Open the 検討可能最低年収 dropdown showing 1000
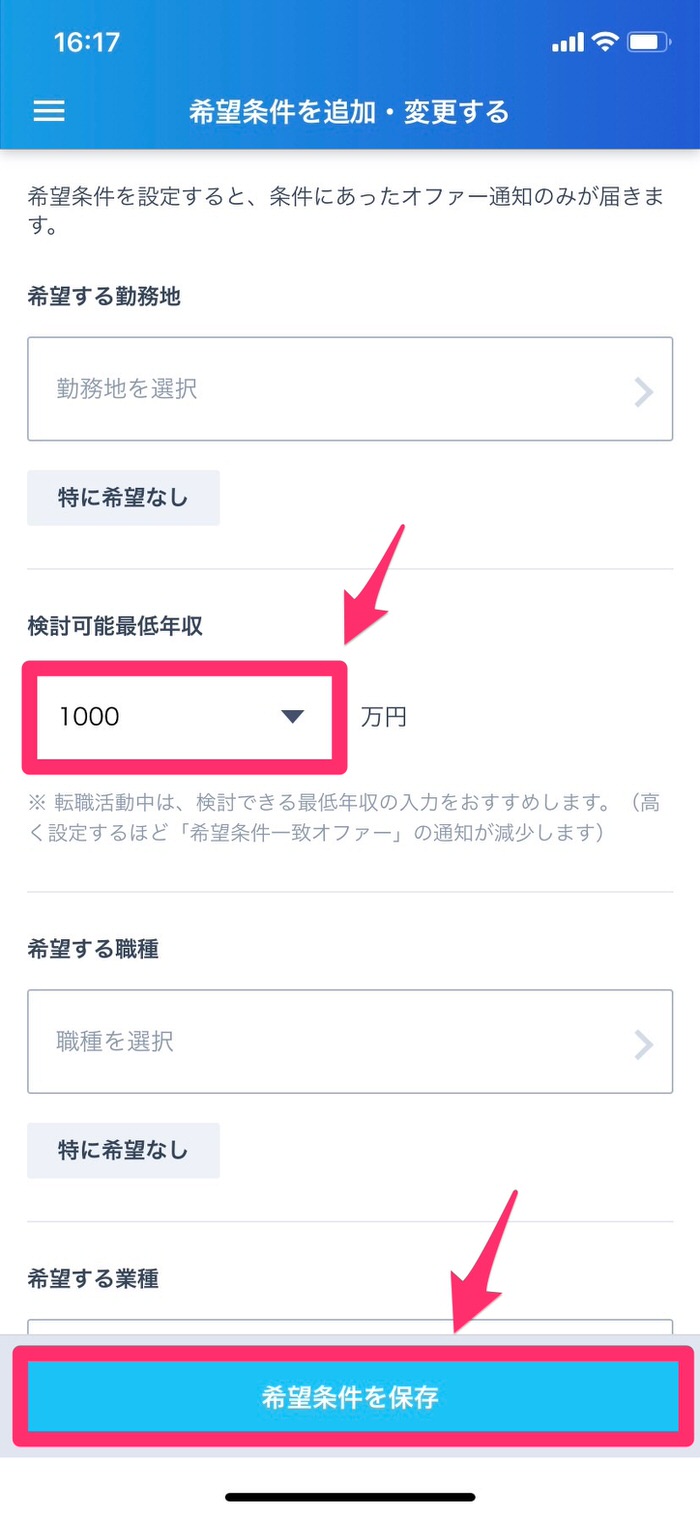 pyautogui.click(x=185, y=716)
